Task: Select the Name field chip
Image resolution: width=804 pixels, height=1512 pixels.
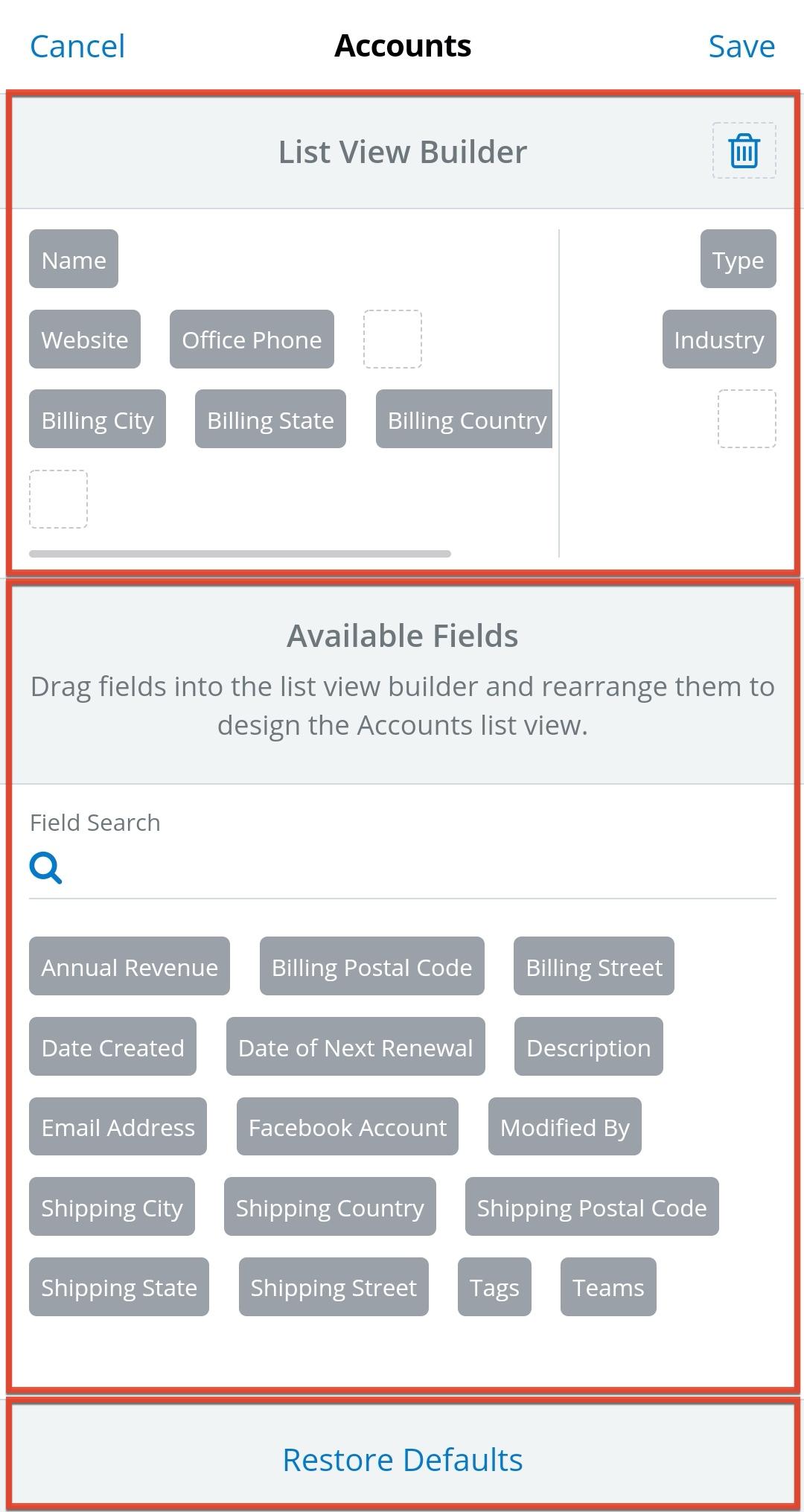Action: tap(74, 259)
